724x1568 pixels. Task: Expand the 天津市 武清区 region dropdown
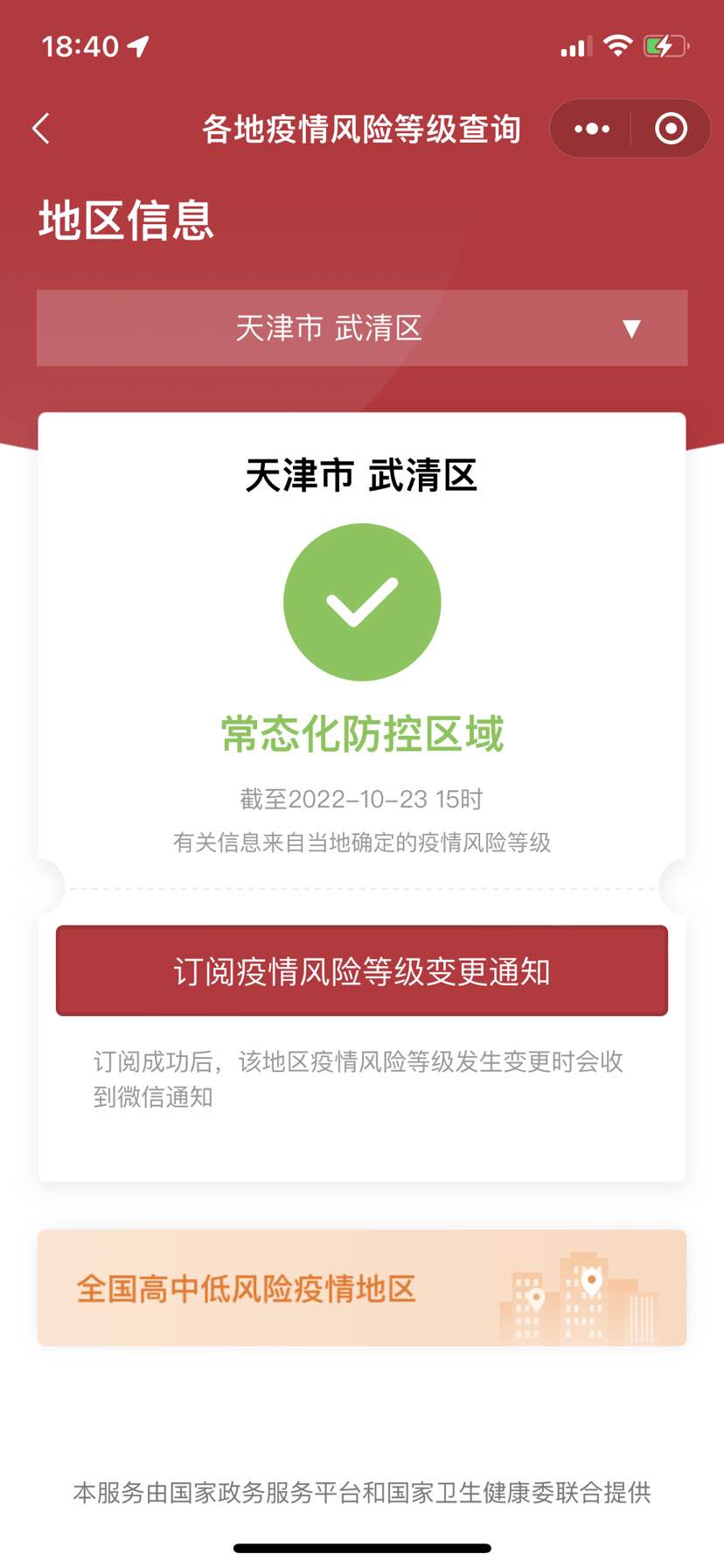click(x=362, y=328)
